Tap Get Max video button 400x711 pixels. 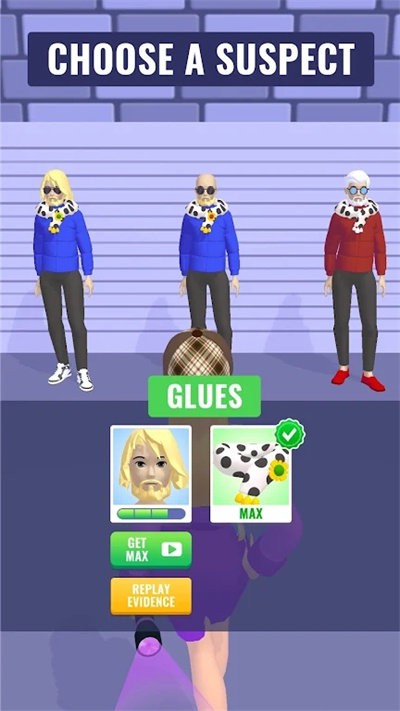pyautogui.click(x=151, y=550)
